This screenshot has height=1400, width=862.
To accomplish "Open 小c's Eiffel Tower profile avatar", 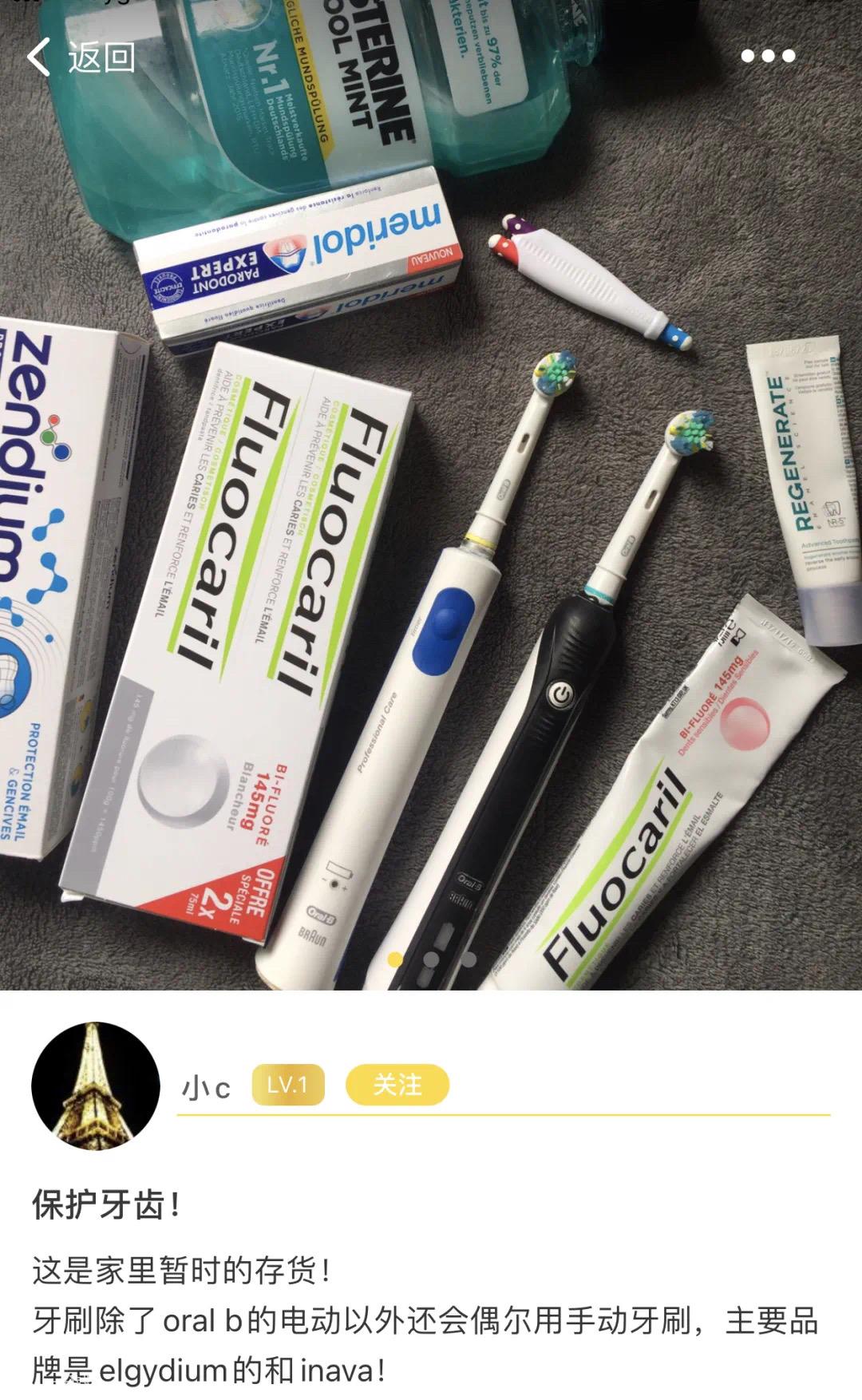I will (x=96, y=1086).
